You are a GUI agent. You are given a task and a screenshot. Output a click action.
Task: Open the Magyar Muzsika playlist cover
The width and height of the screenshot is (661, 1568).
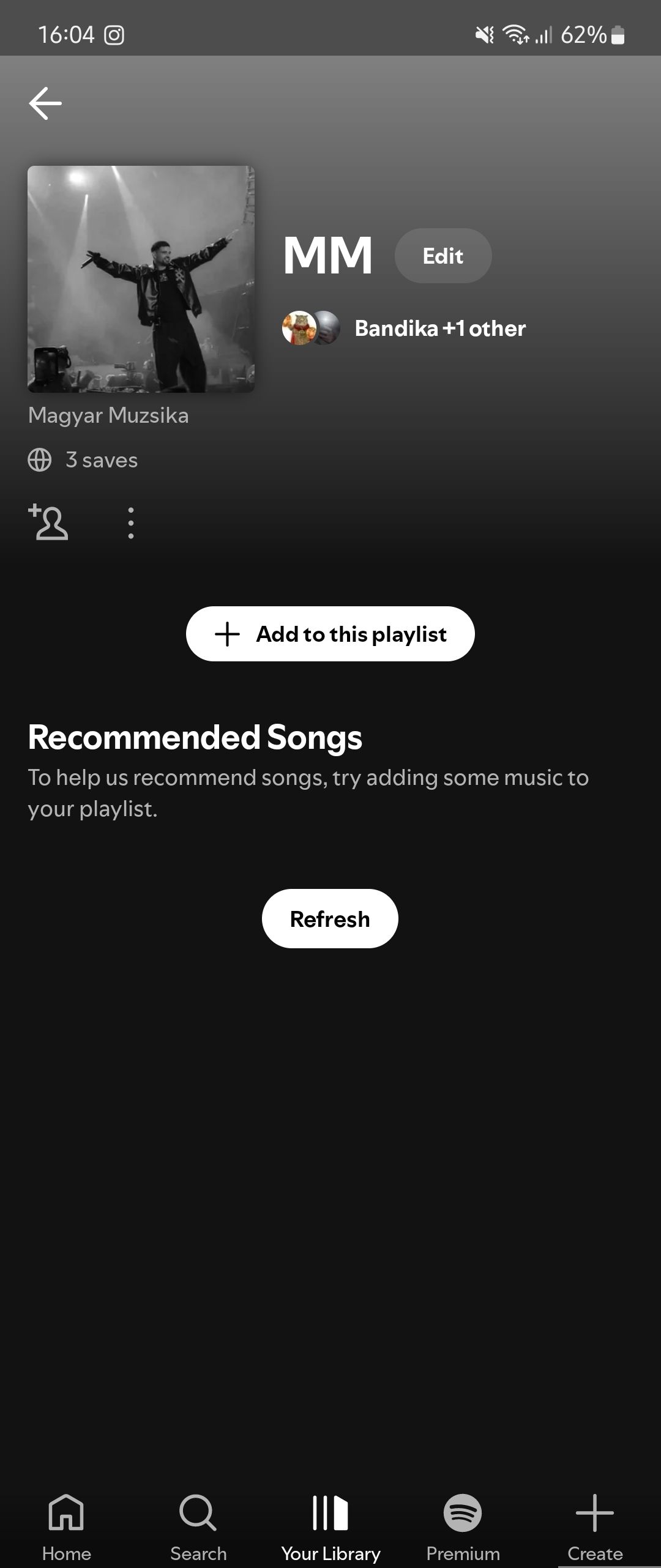pos(141,280)
